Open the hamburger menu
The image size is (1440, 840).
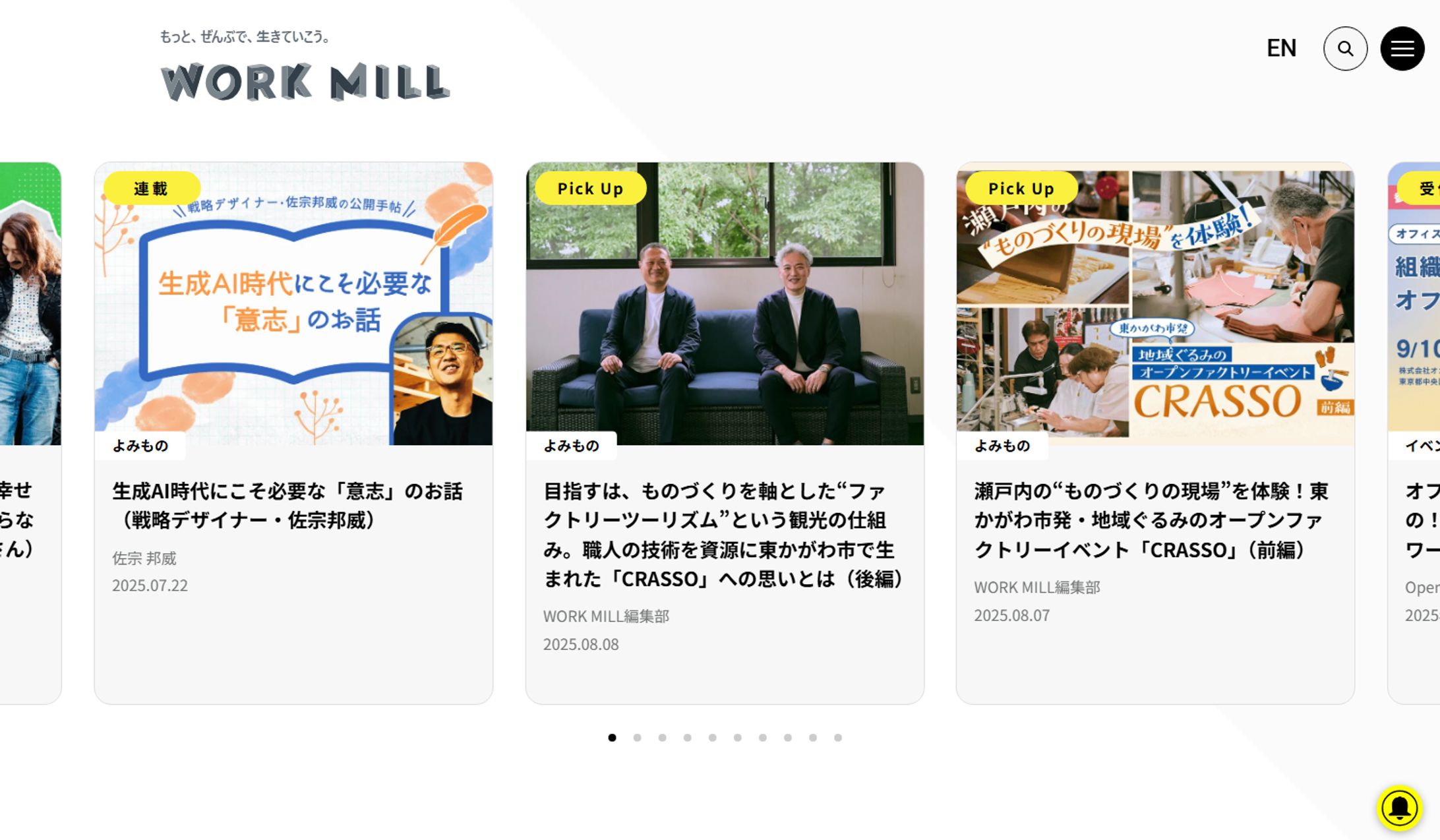(x=1402, y=49)
